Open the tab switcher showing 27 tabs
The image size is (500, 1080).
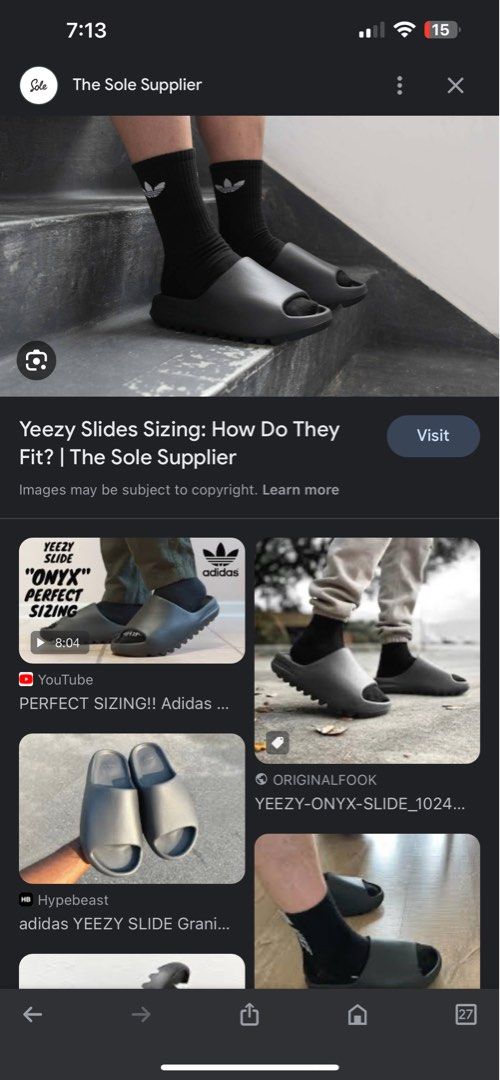pyautogui.click(x=466, y=1014)
